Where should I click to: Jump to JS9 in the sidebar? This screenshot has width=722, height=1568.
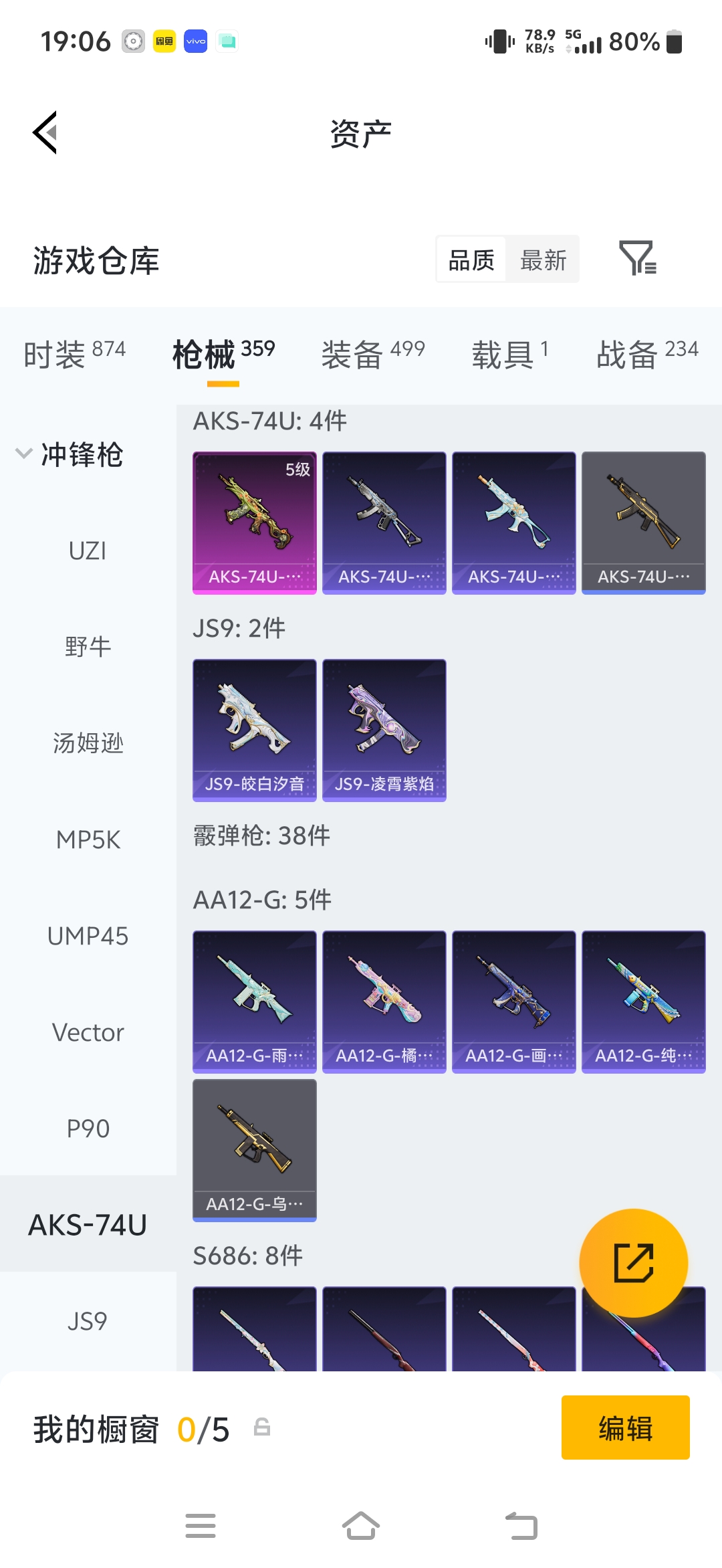88,1321
